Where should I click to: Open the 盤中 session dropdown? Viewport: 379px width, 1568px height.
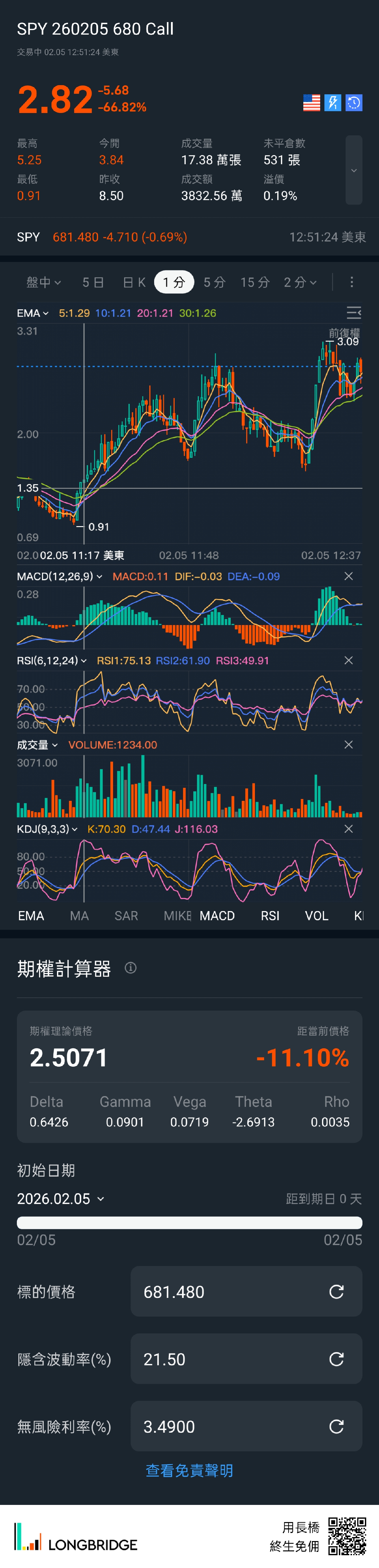(x=43, y=282)
